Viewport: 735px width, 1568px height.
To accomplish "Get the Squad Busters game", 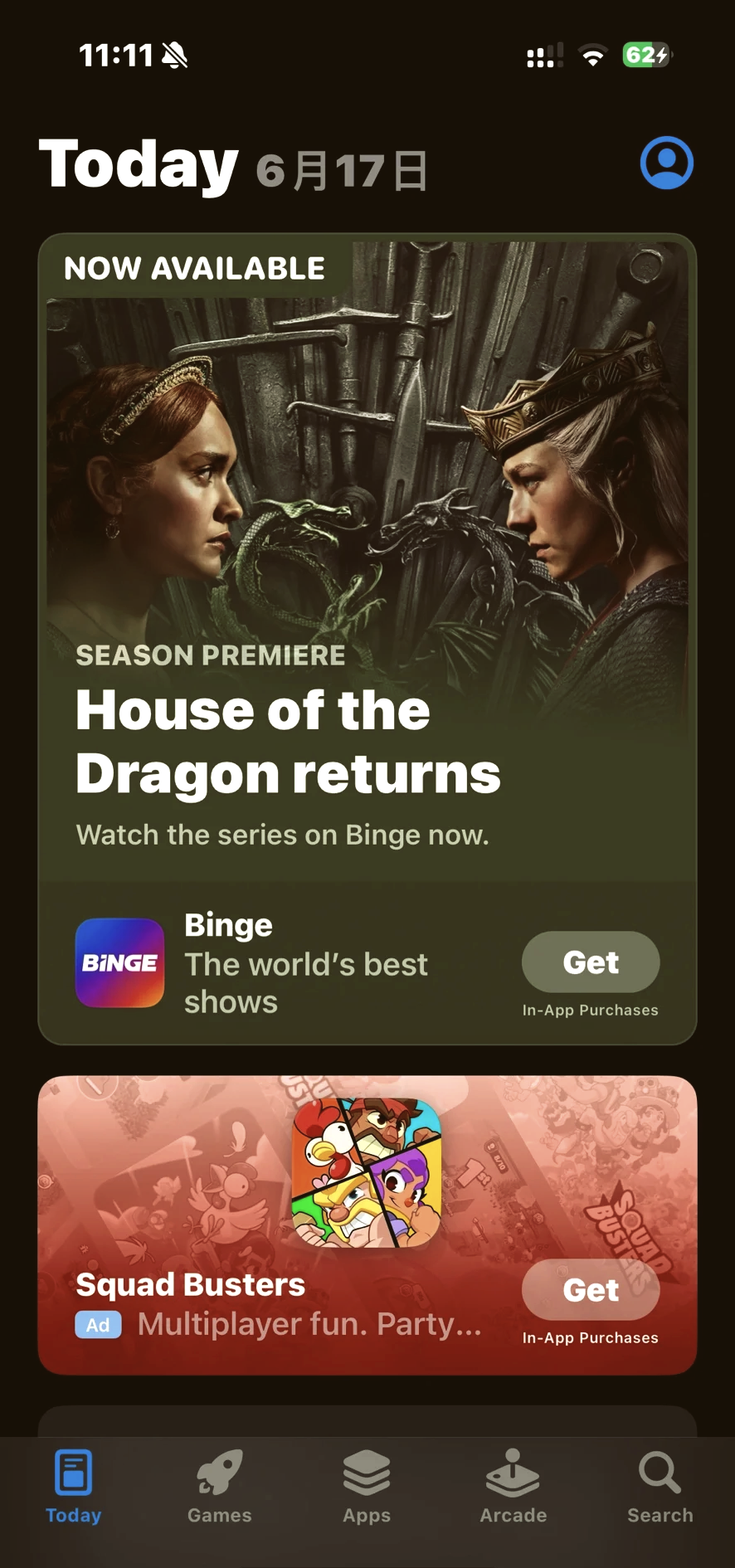I will 591,1290.
